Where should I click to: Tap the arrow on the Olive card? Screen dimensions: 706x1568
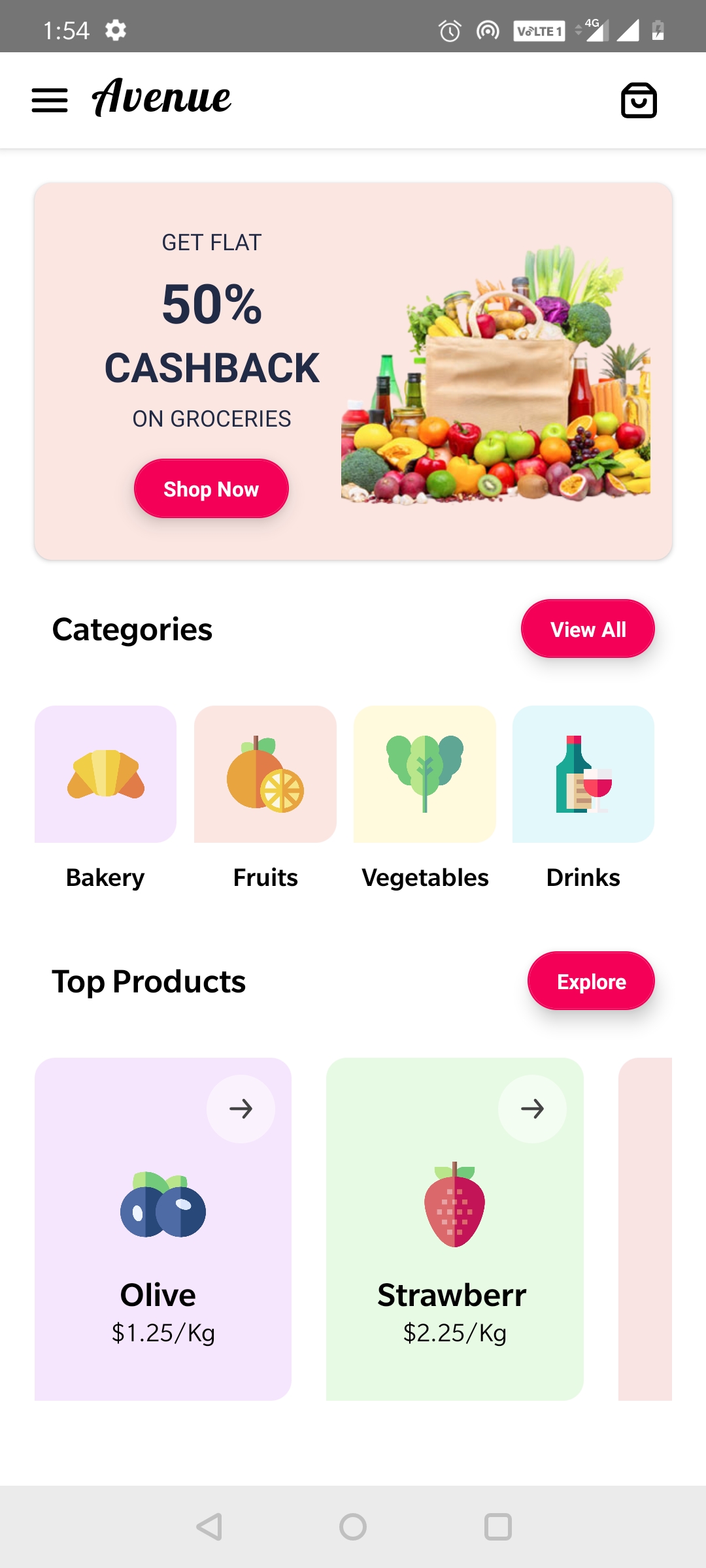pyautogui.click(x=241, y=1109)
